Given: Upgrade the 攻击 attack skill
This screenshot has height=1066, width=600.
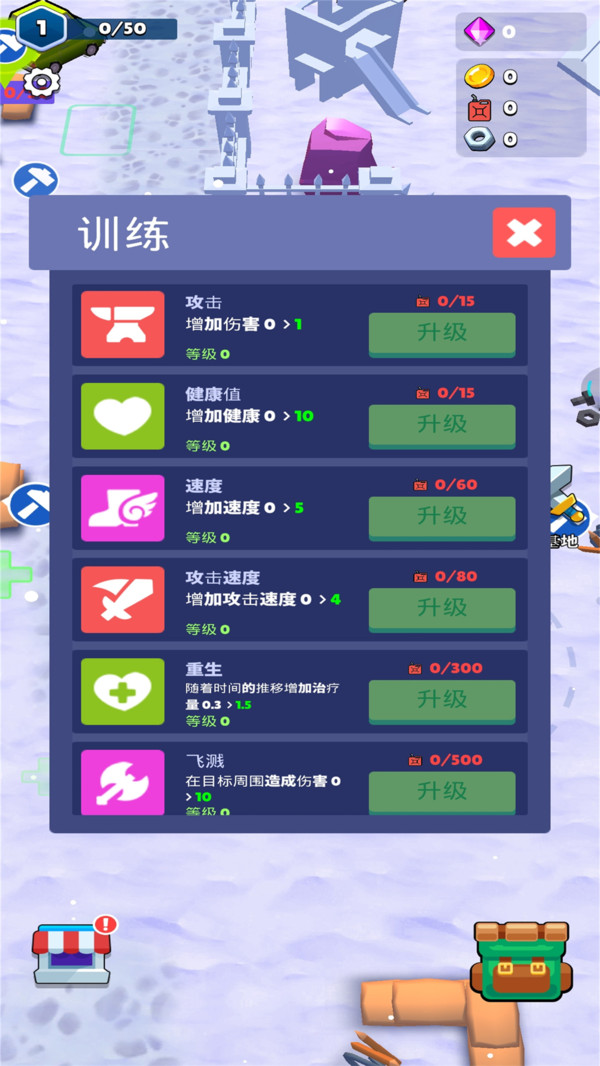Looking at the screenshot, I should click(x=442, y=334).
